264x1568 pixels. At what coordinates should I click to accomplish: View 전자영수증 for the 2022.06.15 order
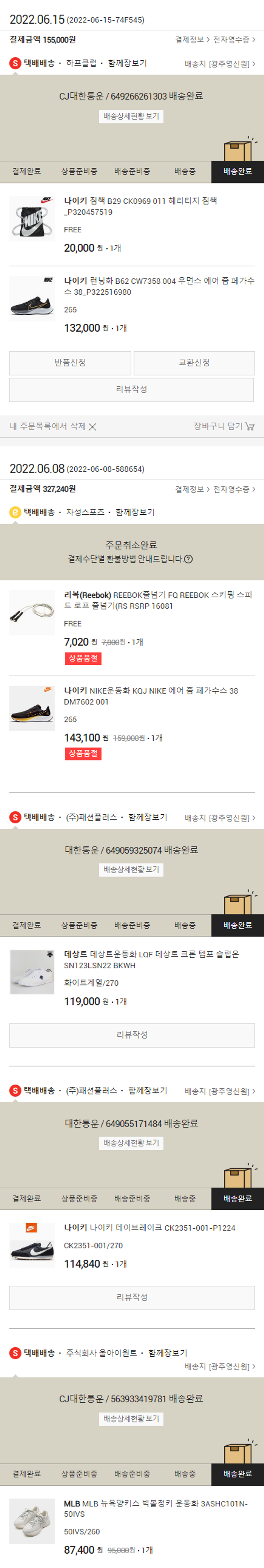(x=233, y=40)
